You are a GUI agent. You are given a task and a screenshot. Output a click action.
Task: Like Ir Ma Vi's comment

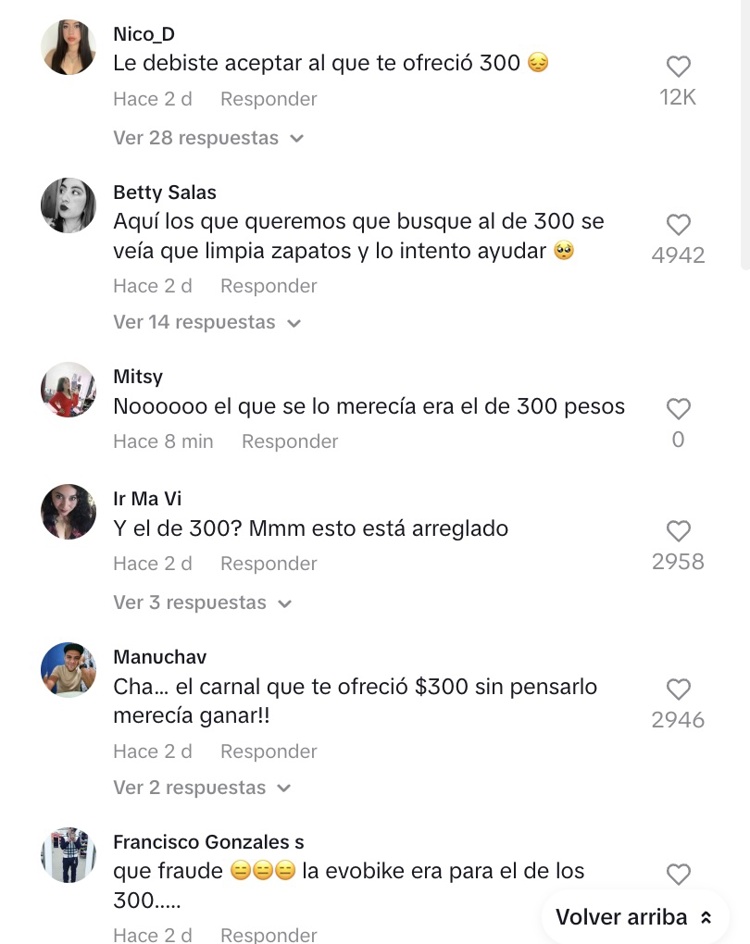678,531
